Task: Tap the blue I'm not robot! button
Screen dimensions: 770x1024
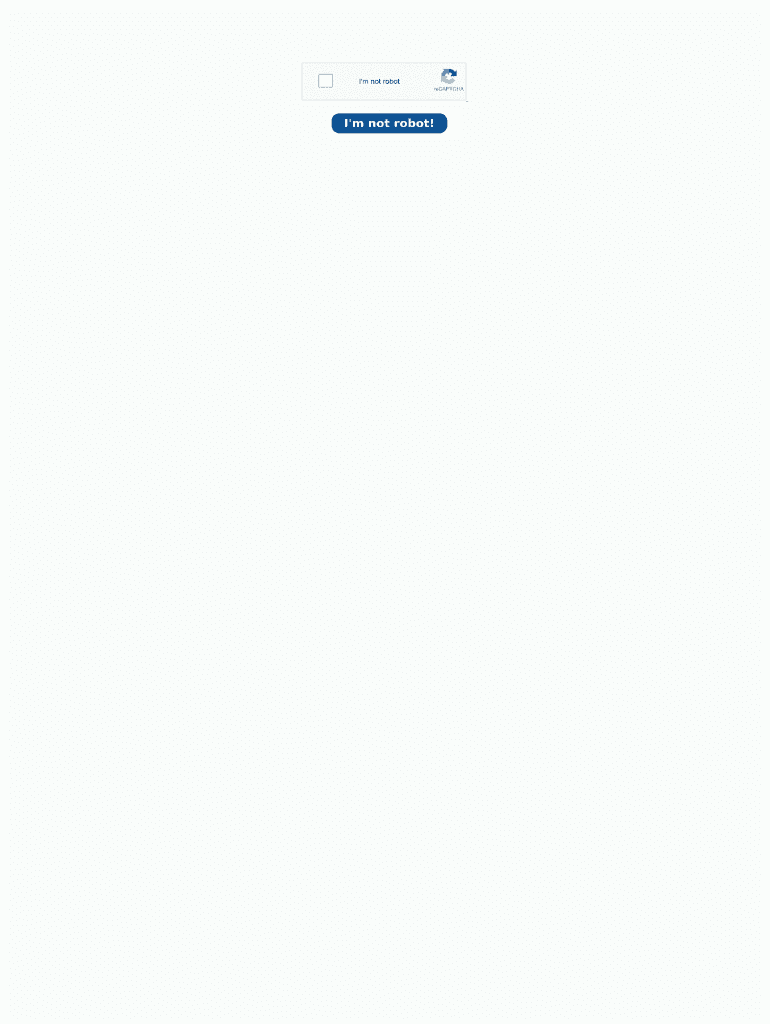Action: 389,123
